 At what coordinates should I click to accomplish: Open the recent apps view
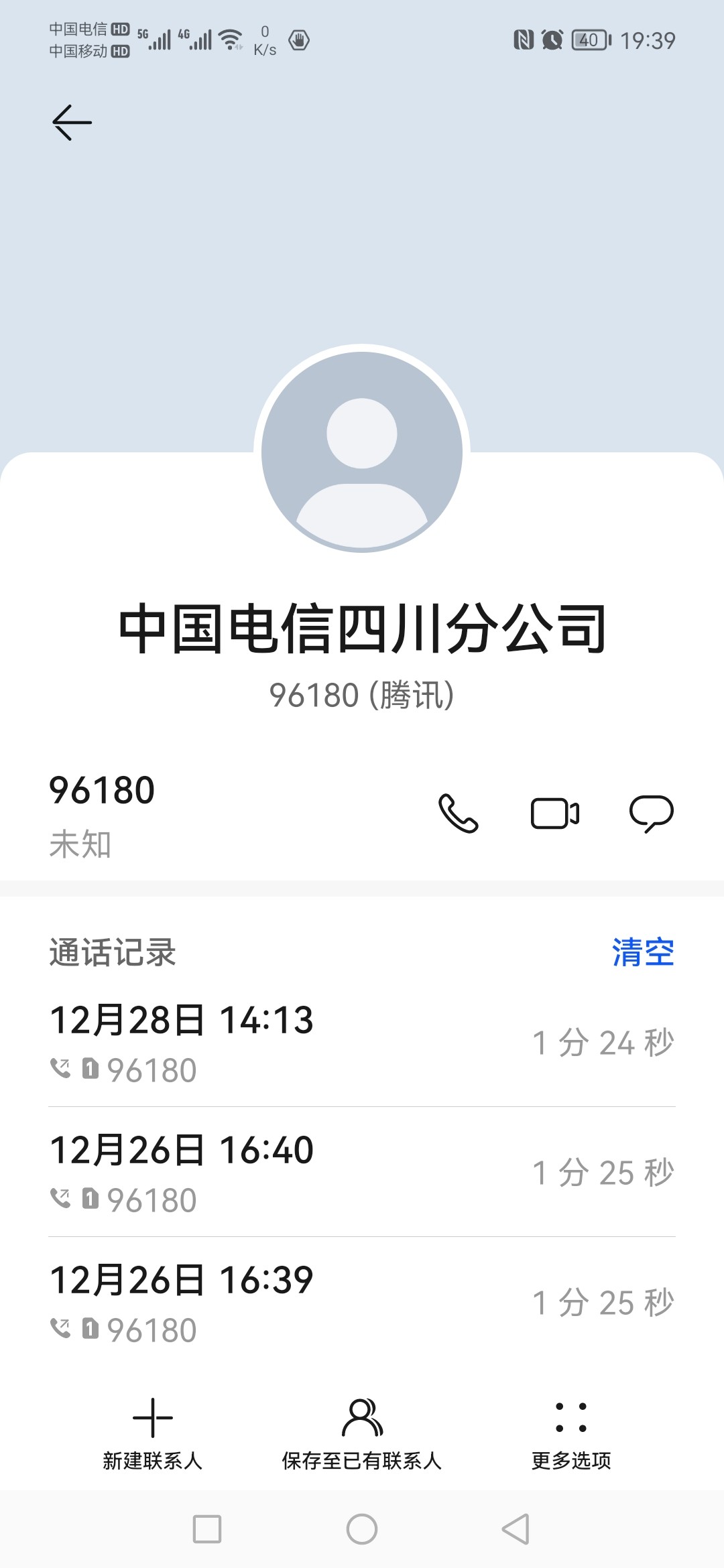(207, 1529)
